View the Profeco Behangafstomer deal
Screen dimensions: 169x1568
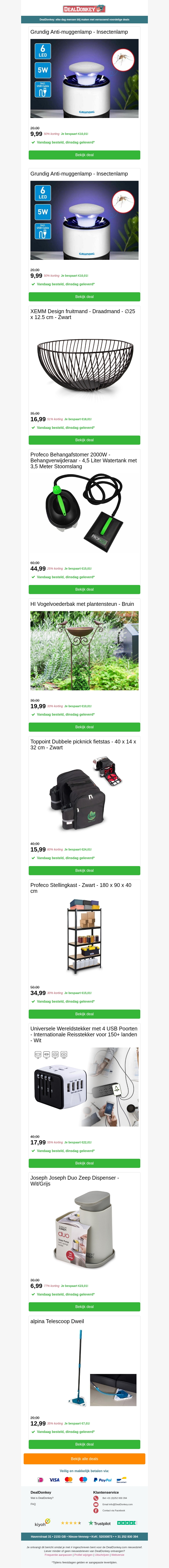click(84, 589)
